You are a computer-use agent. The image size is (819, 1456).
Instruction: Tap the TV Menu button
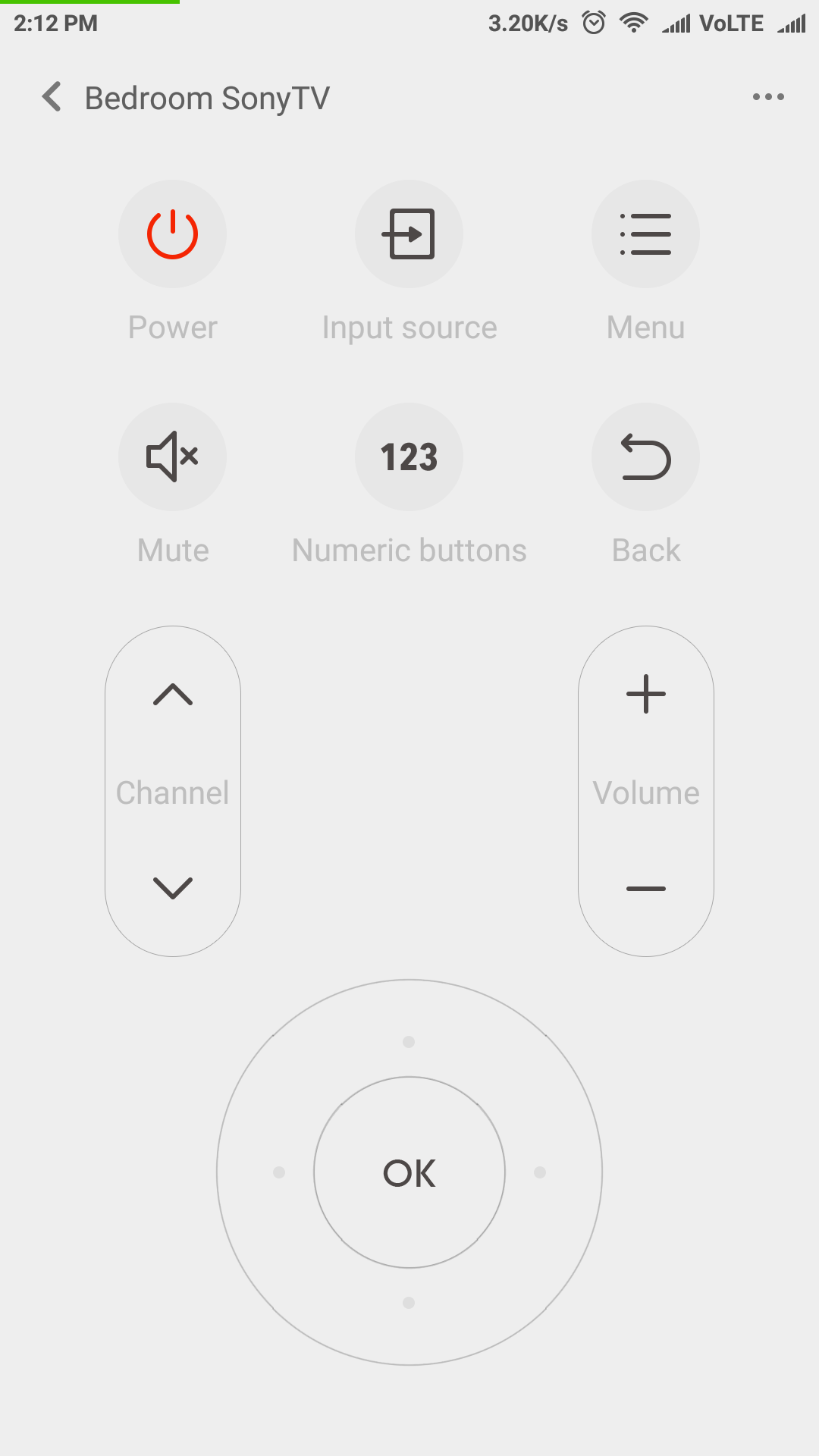point(645,234)
